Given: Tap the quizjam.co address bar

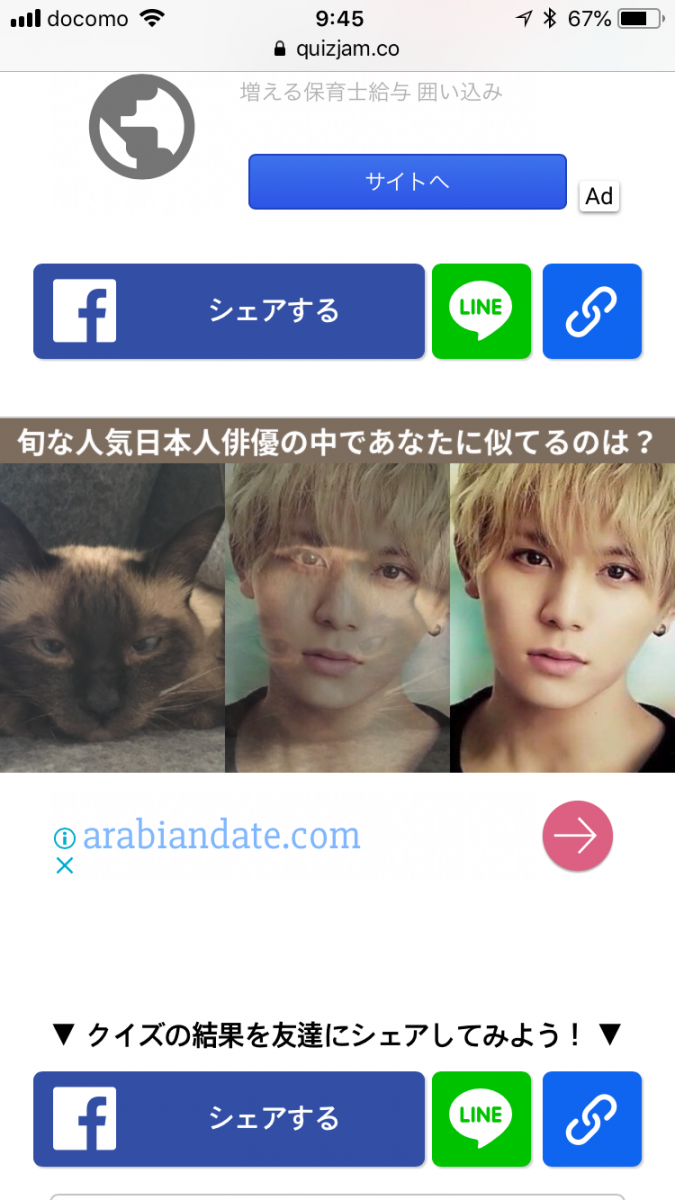Looking at the screenshot, I should [x=337, y=49].
